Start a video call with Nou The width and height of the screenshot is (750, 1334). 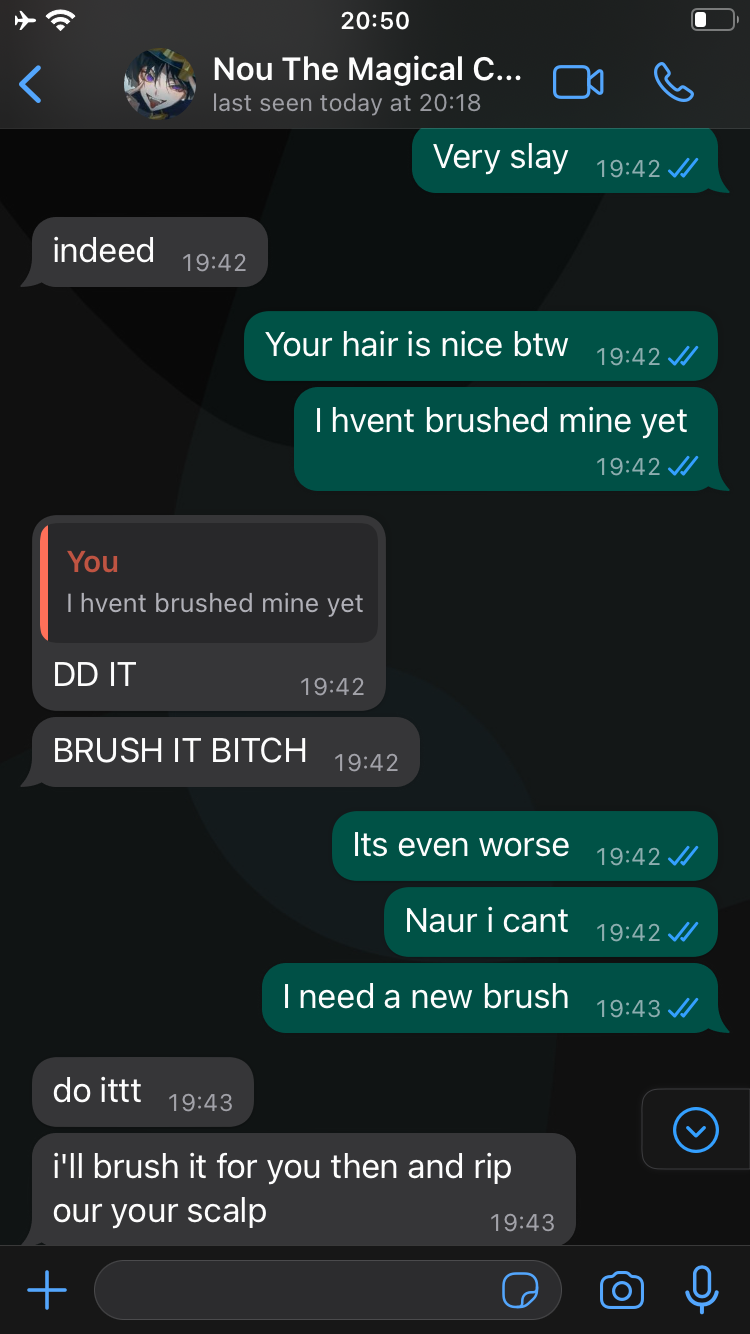click(x=578, y=83)
